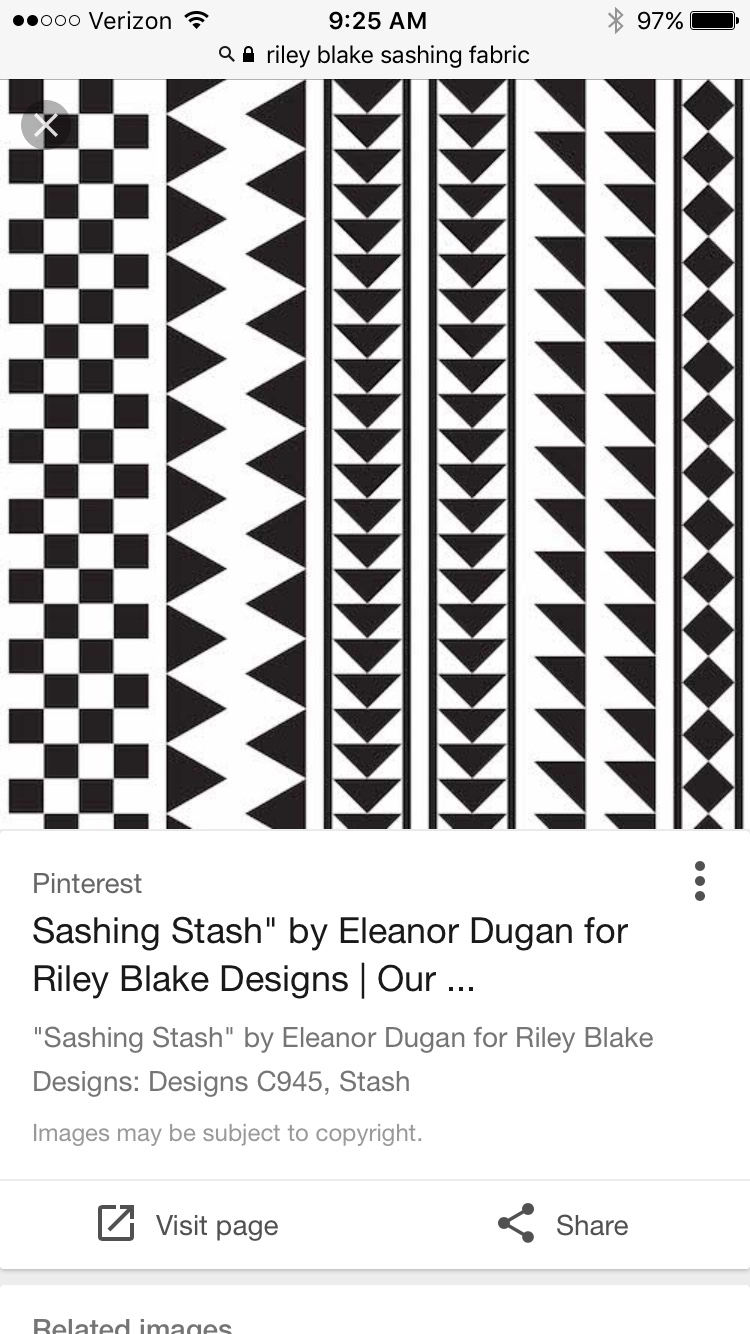750x1334 pixels.
Task: Tap the address bar showing riley blake sashing fabric
Action: 375,55
